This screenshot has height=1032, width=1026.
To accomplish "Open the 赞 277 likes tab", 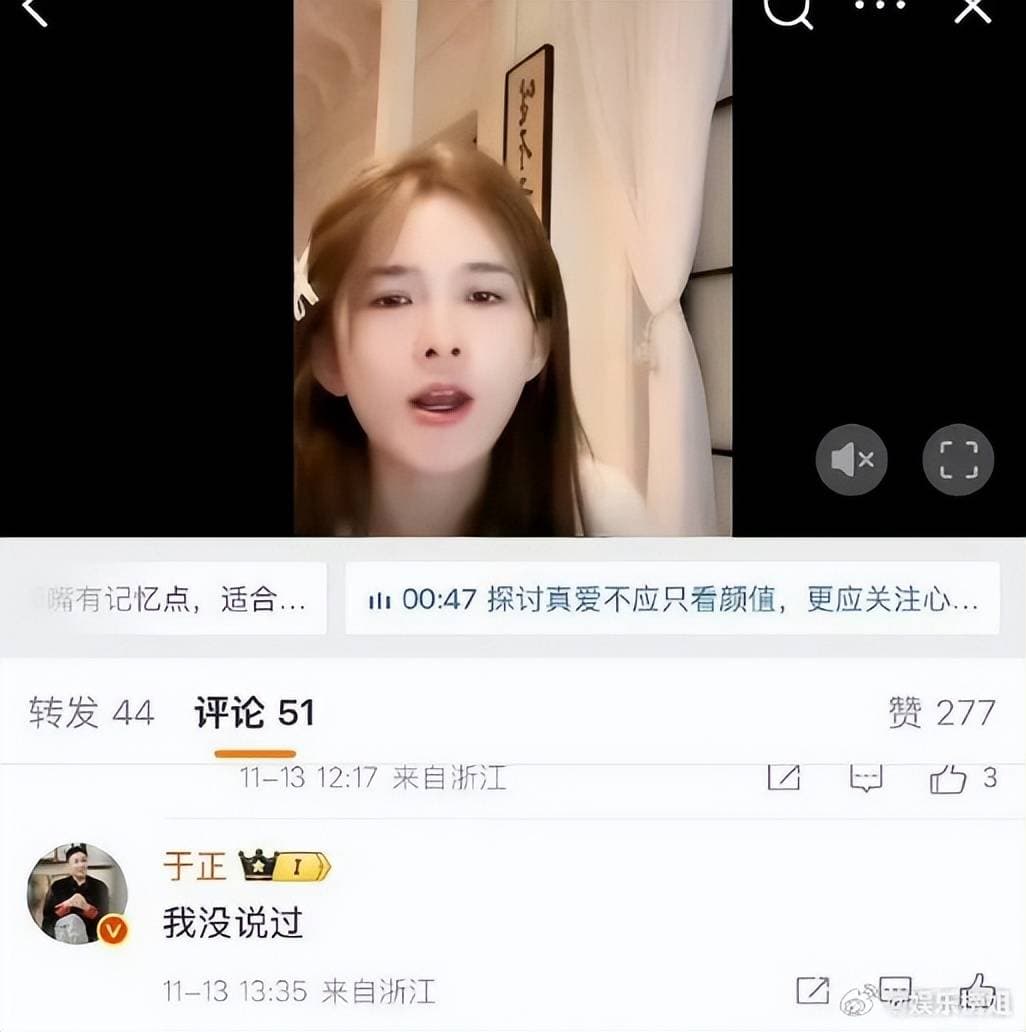I will click(942, 711).
